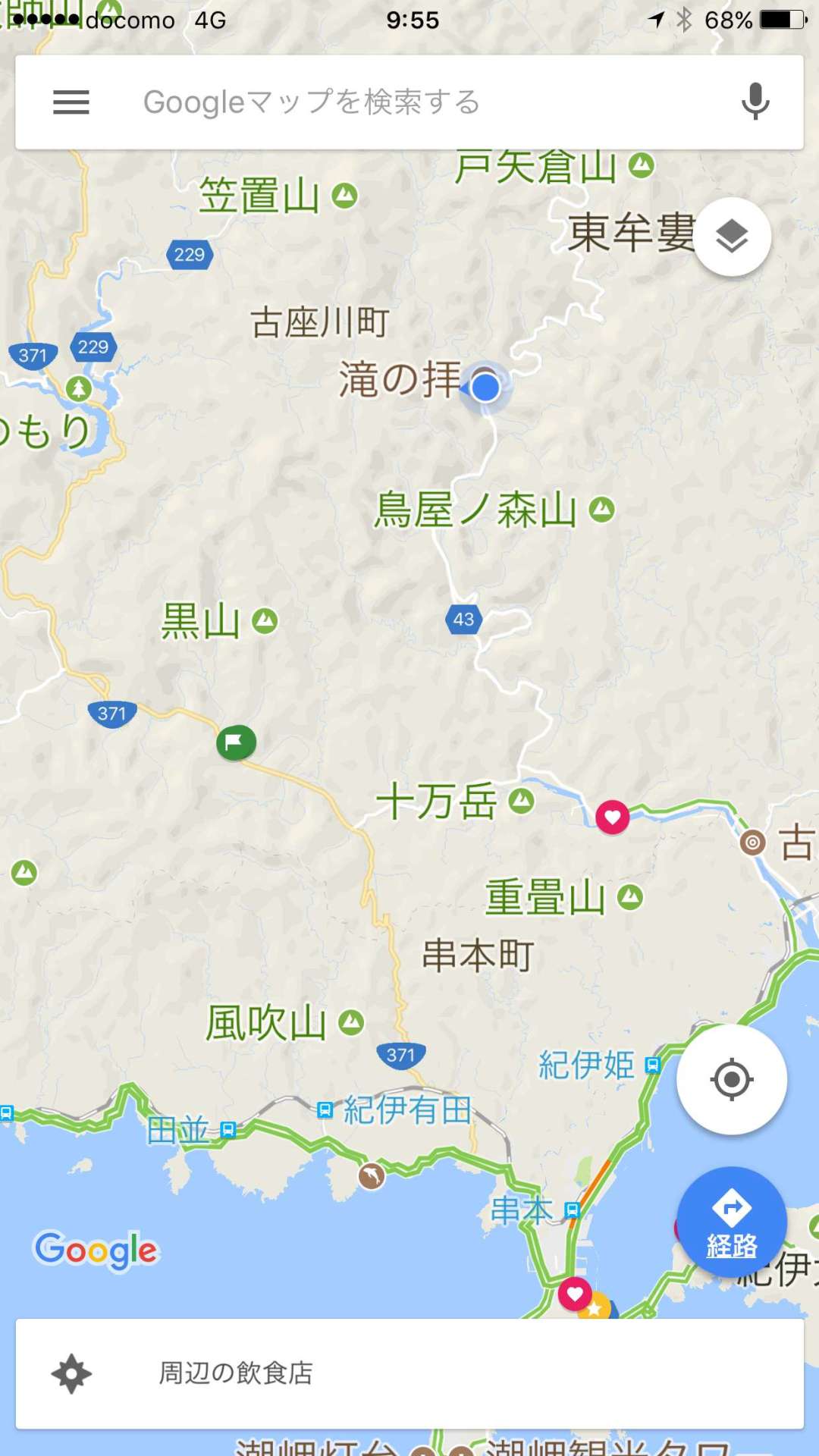Select the 紀伊有田 station marker
The height and width of the screenshot is (1456, 819).
click(x=325, y=1110)
